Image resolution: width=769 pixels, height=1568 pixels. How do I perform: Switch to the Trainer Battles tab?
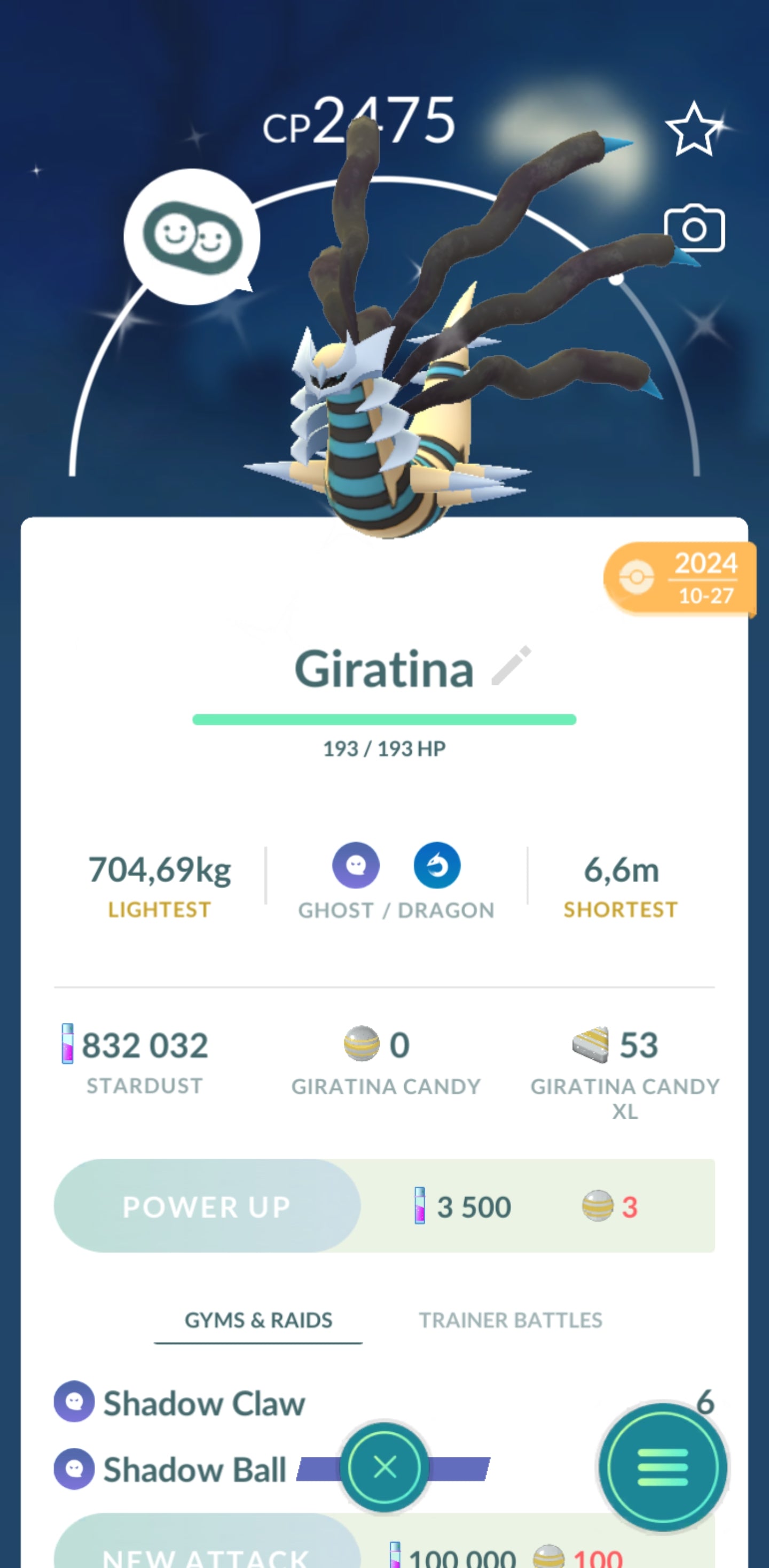coord(510,1320)
